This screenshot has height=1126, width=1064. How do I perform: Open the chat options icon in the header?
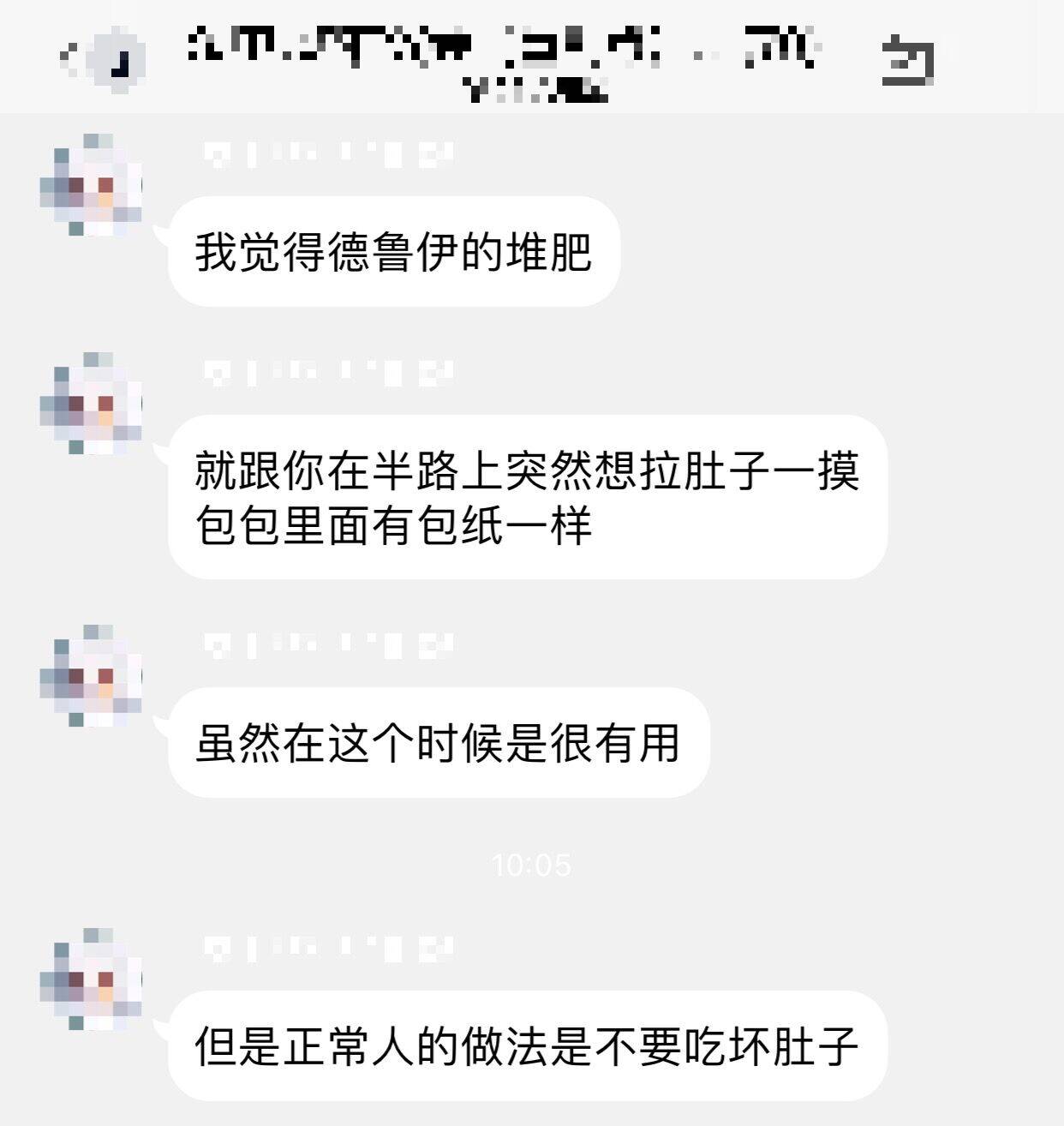[x=907, y=60]
